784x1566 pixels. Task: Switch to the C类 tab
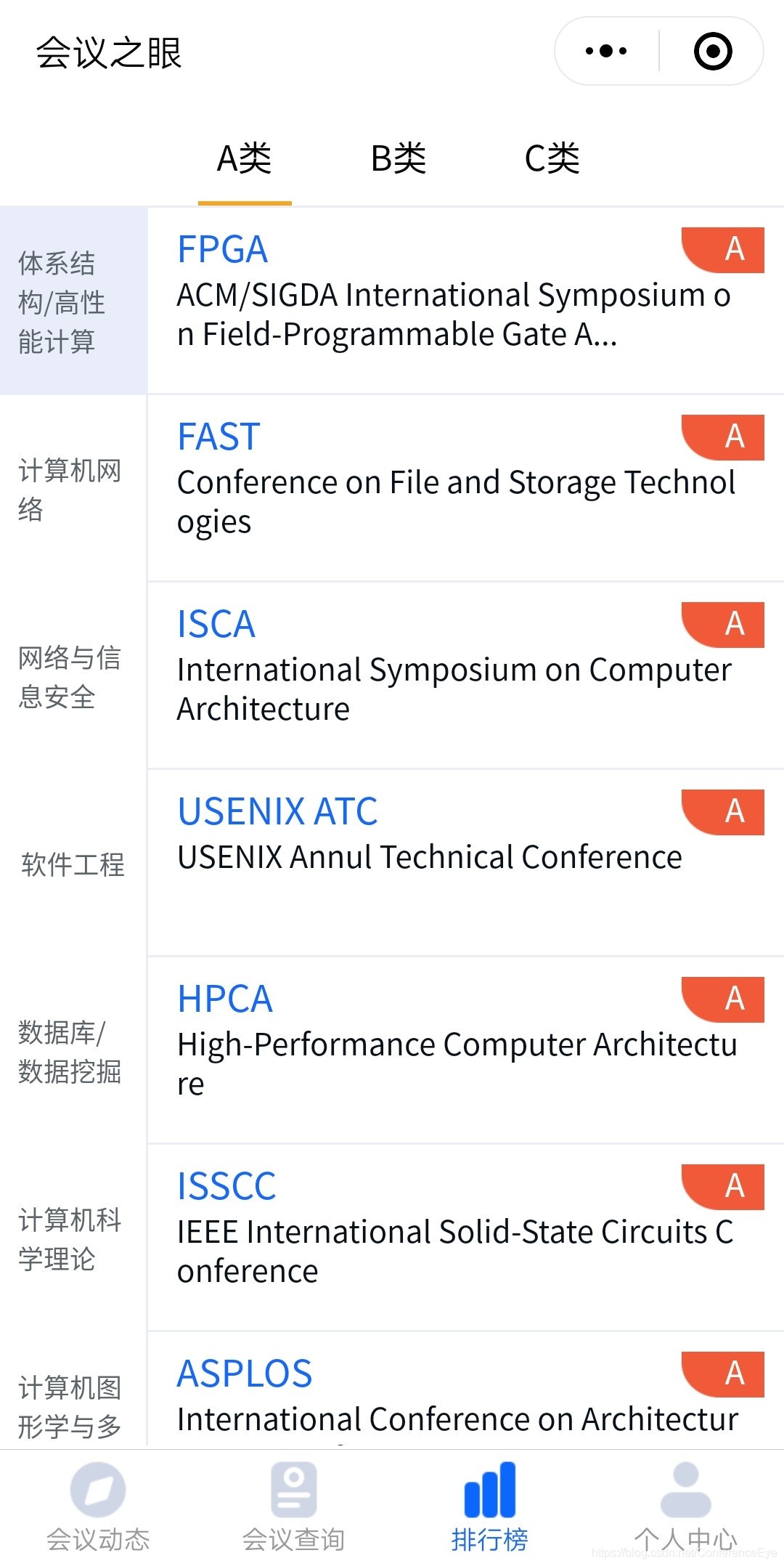click(553, 157)
